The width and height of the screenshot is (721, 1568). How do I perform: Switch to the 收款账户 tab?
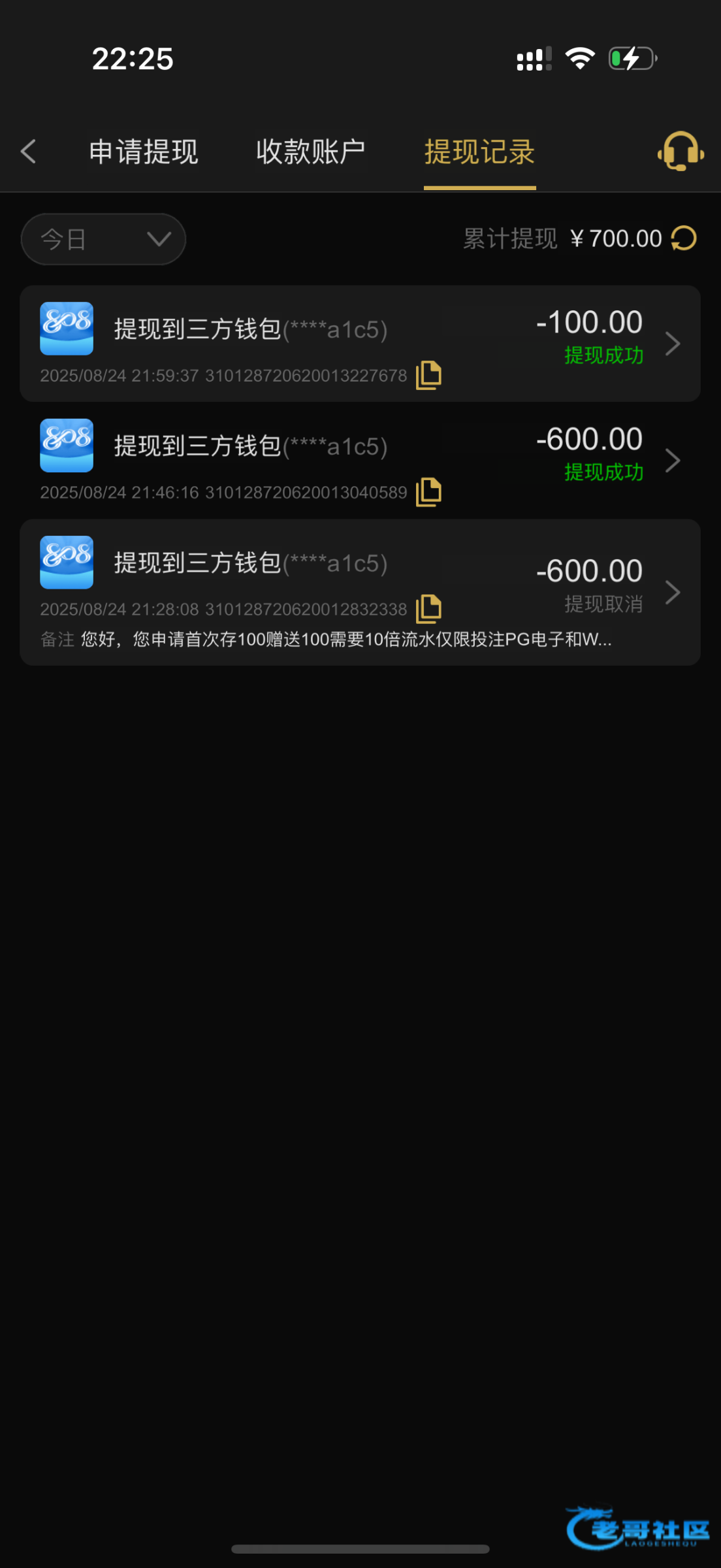click(x=310, y=152)
